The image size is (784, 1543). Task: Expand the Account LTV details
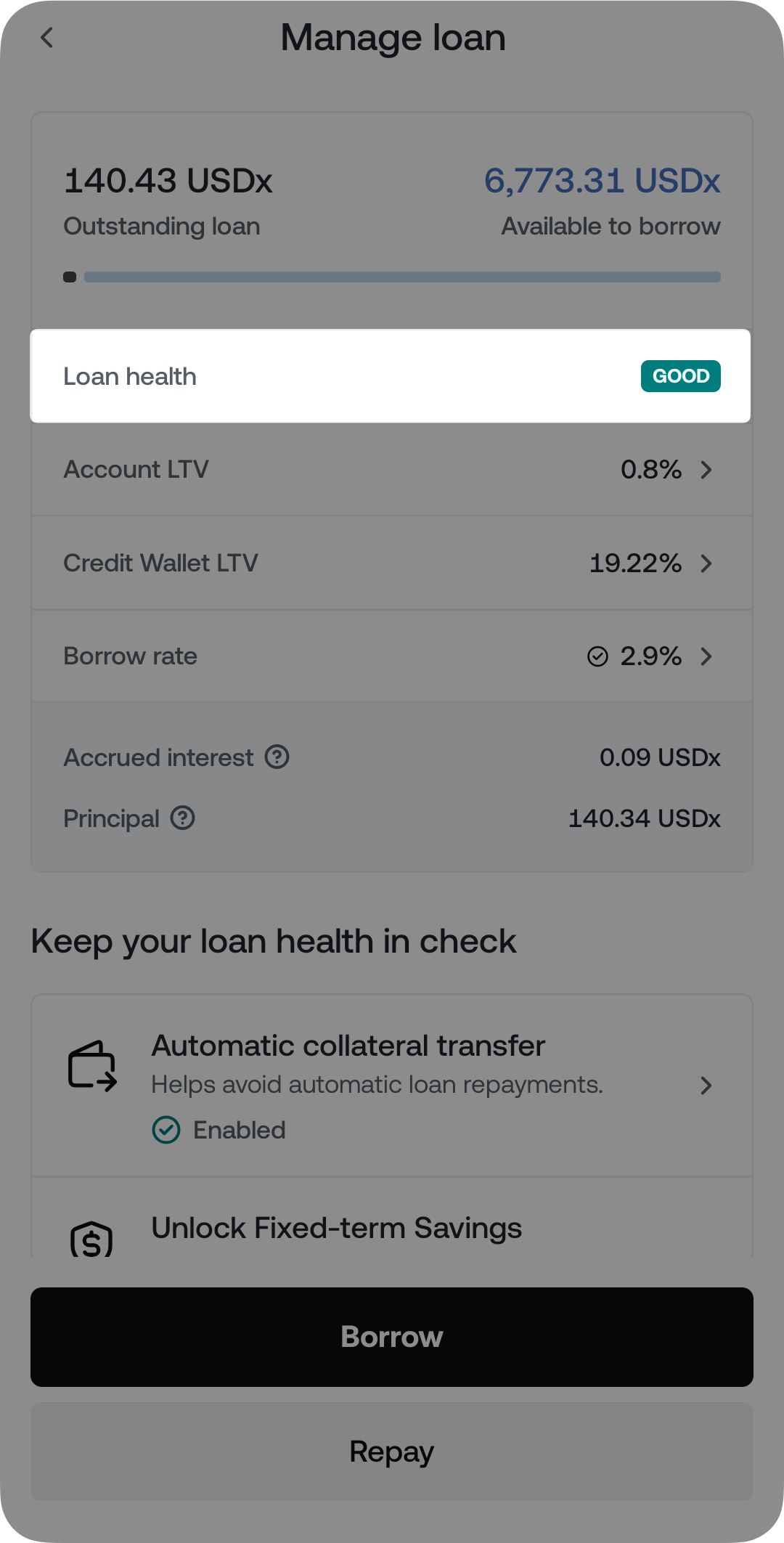point(706,470)
